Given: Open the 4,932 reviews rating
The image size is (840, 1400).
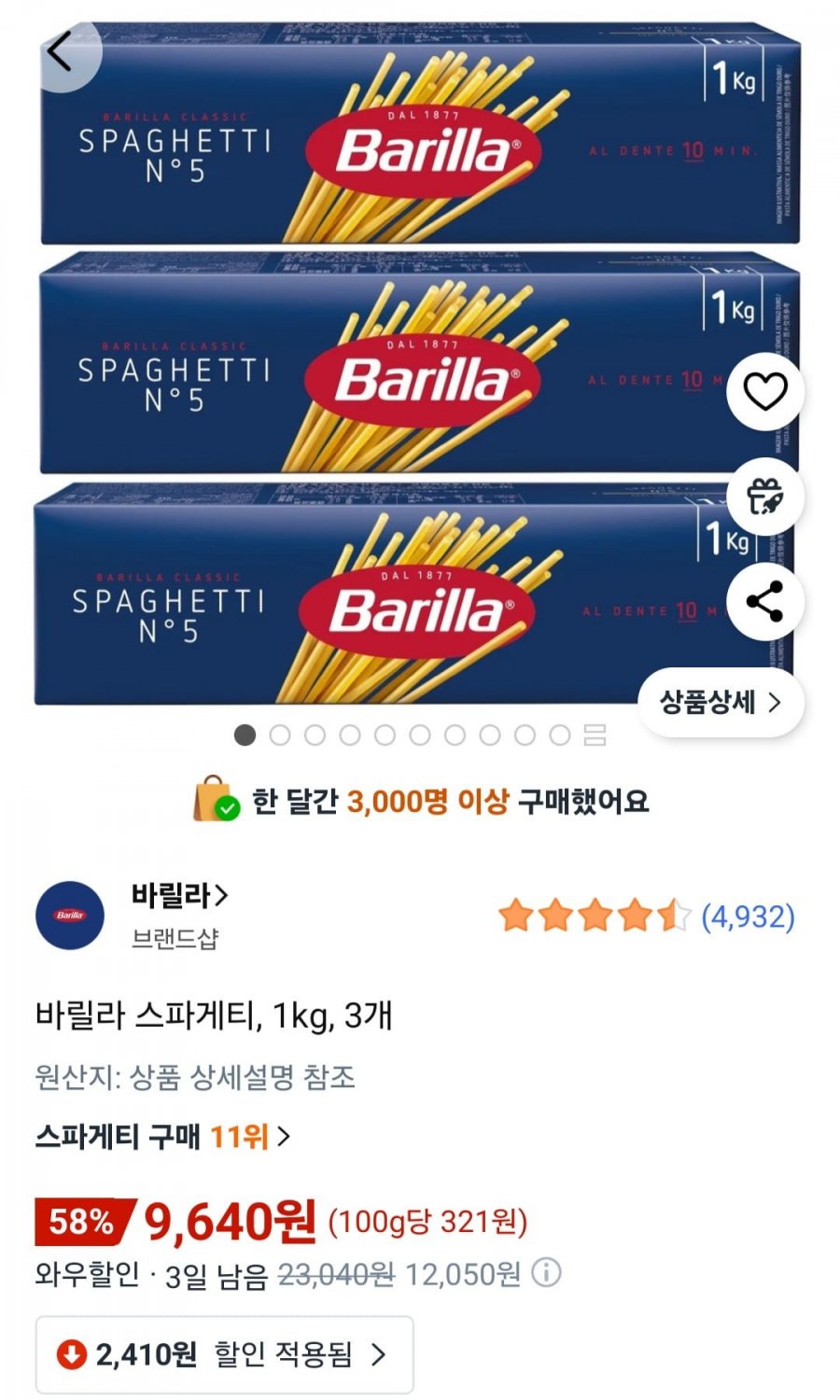Looking at the screenshot, I should (646, 917).
